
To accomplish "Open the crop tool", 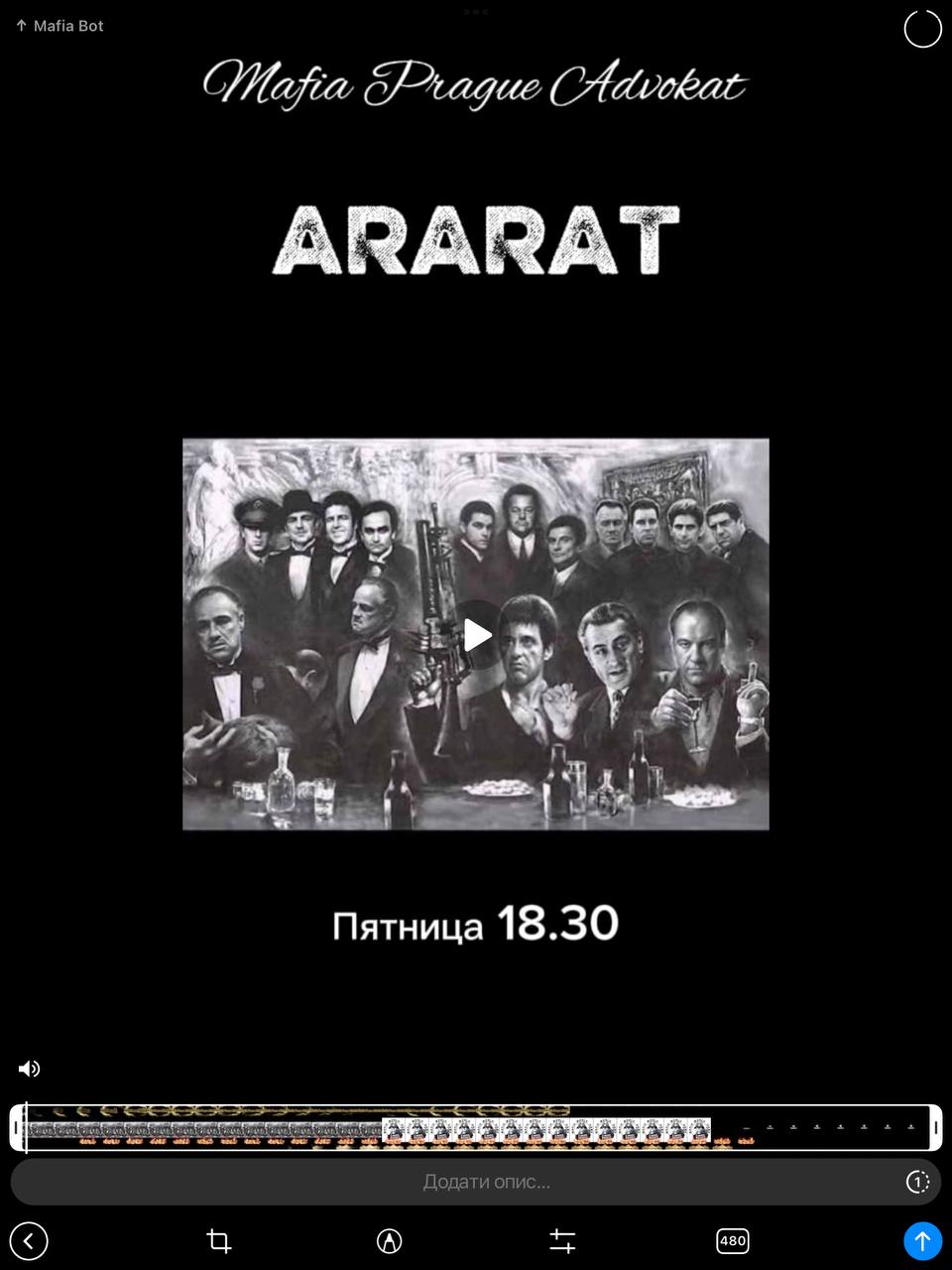I will click(219, 1240).
